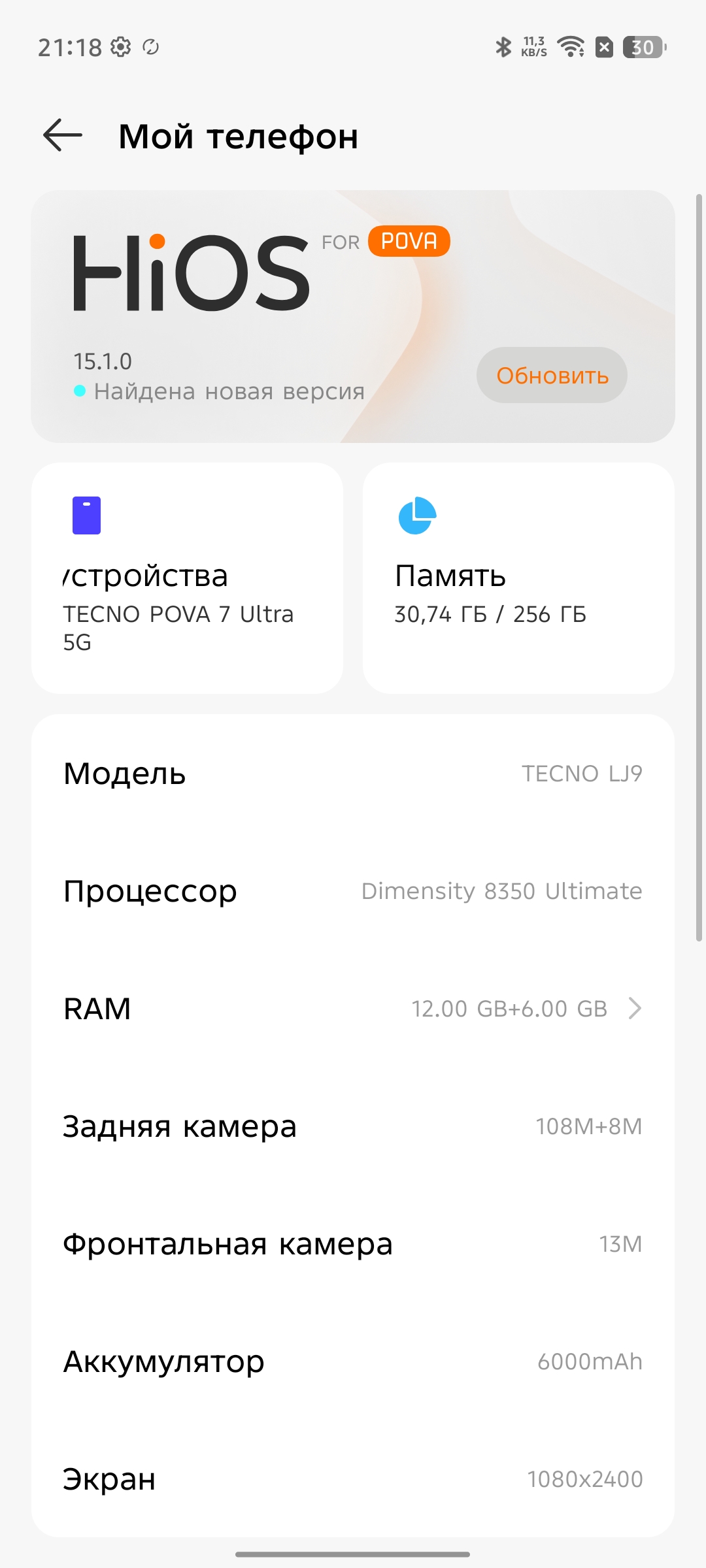This screenshot has height=1568, width=706.
Task: Go back from Мой телефон screen
Action: 63,136
